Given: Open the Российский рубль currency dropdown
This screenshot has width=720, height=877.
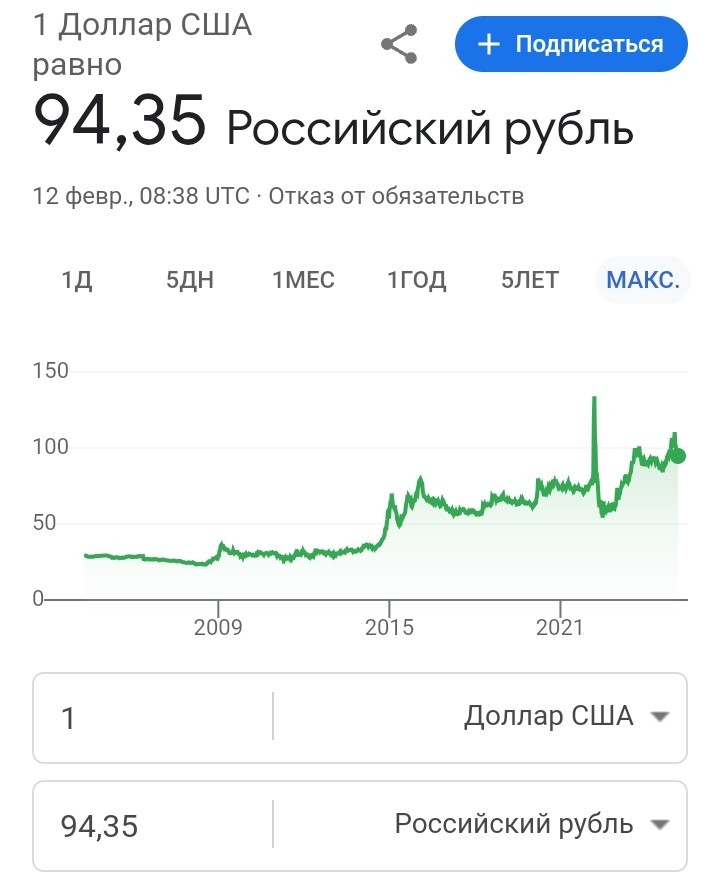Looking at the screenshot, I should point(530,825).
